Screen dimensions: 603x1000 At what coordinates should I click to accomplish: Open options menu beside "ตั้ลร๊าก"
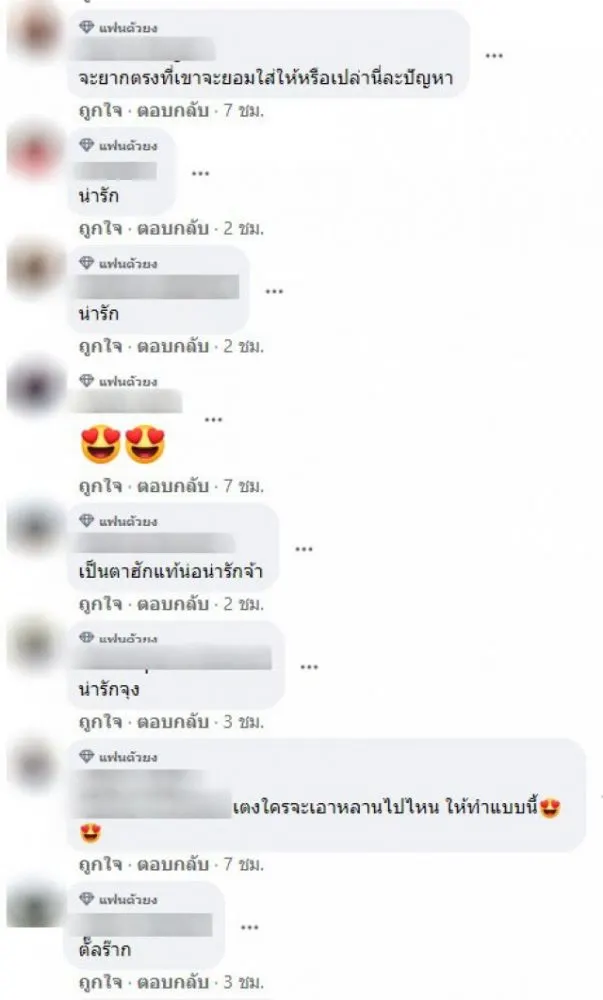250,926
